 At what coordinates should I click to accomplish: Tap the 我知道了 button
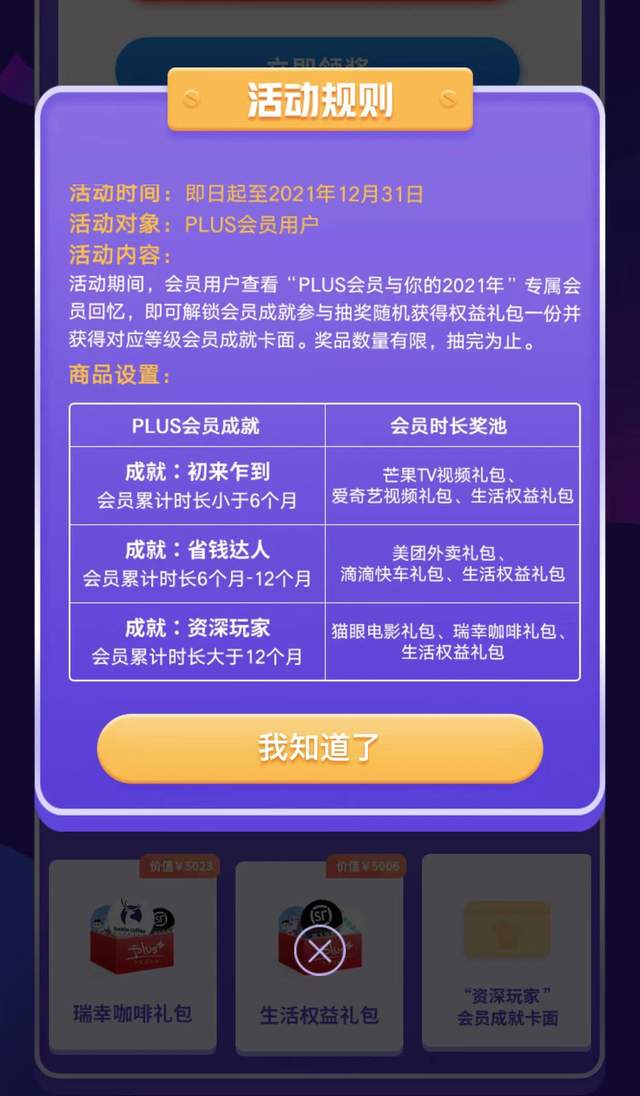click(x=319, y=748)
